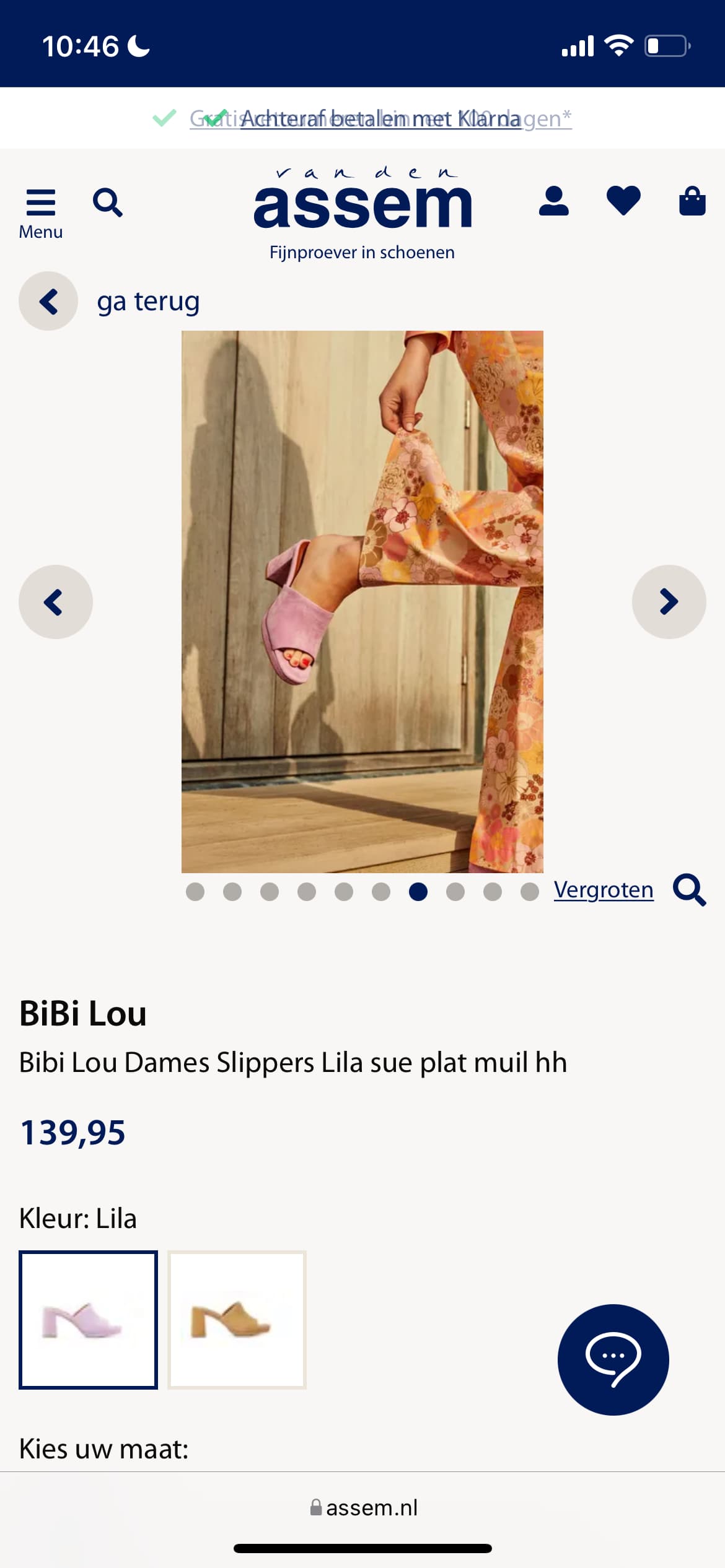
Task: Open the chat bubble button
Action: (613, 1359)
